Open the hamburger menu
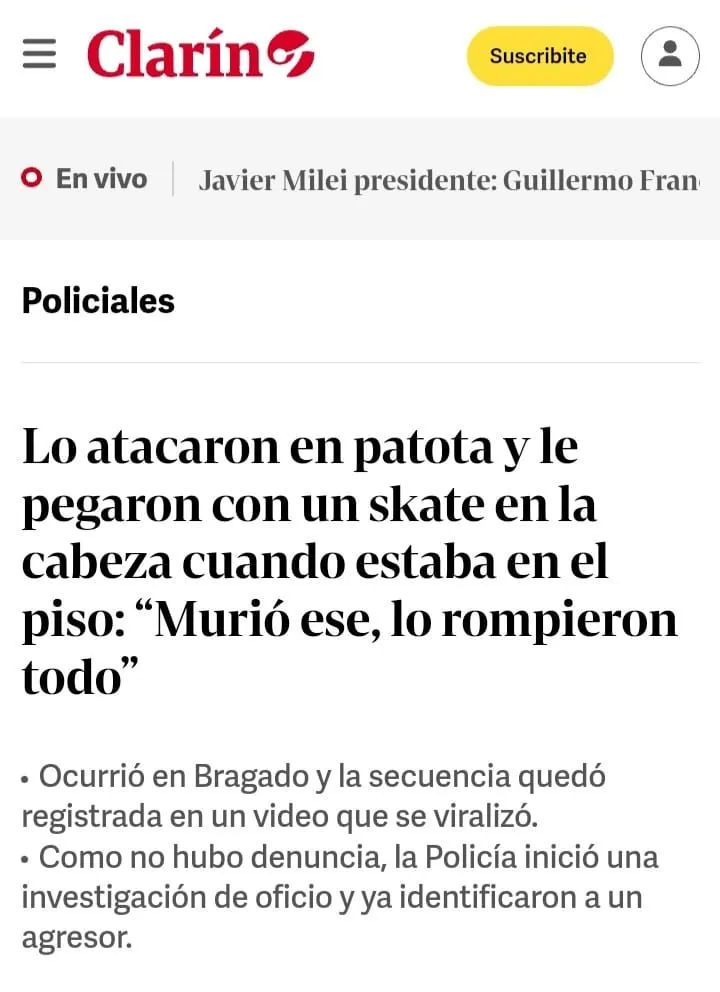Viewport: 720px width, 992px height. 39,54
